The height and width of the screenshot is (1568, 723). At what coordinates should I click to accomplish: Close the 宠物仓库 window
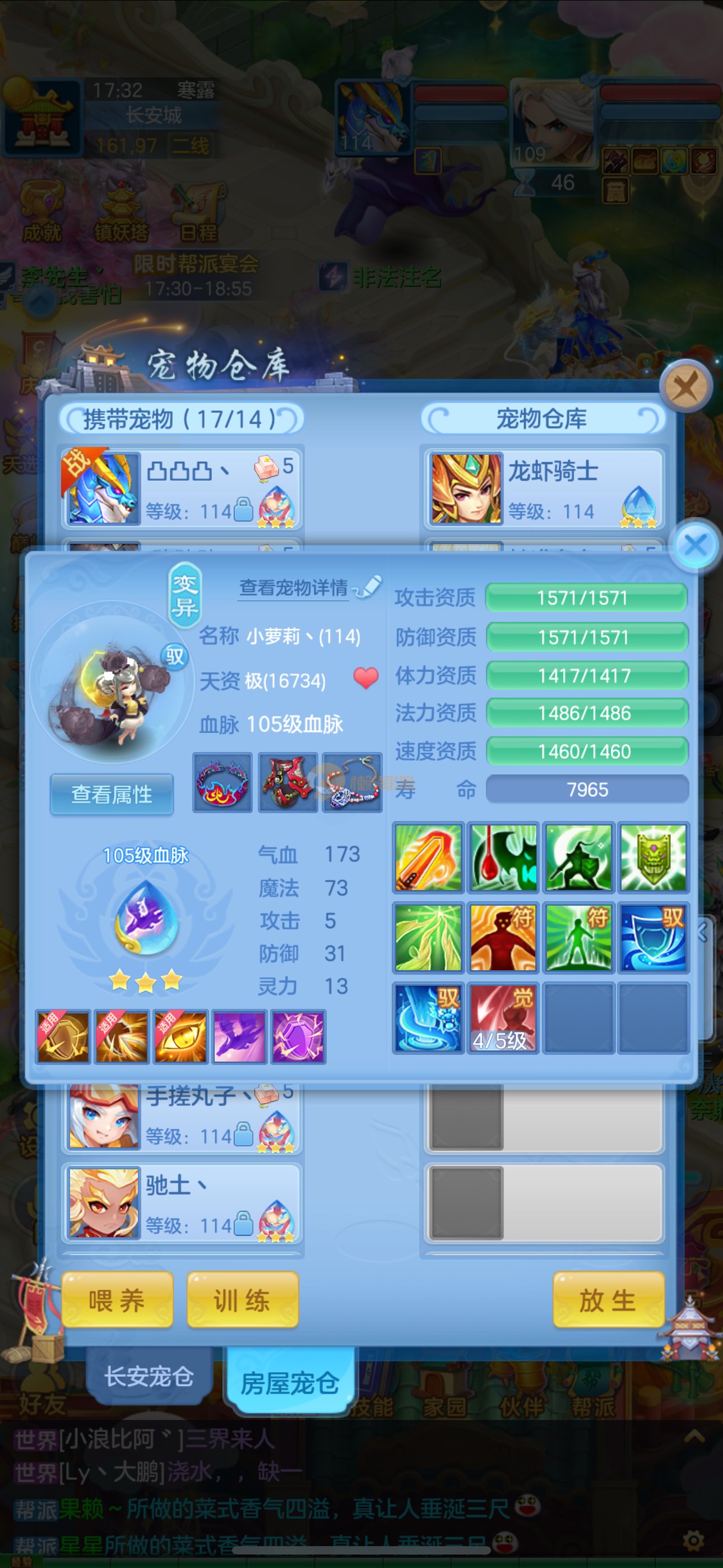686,386
